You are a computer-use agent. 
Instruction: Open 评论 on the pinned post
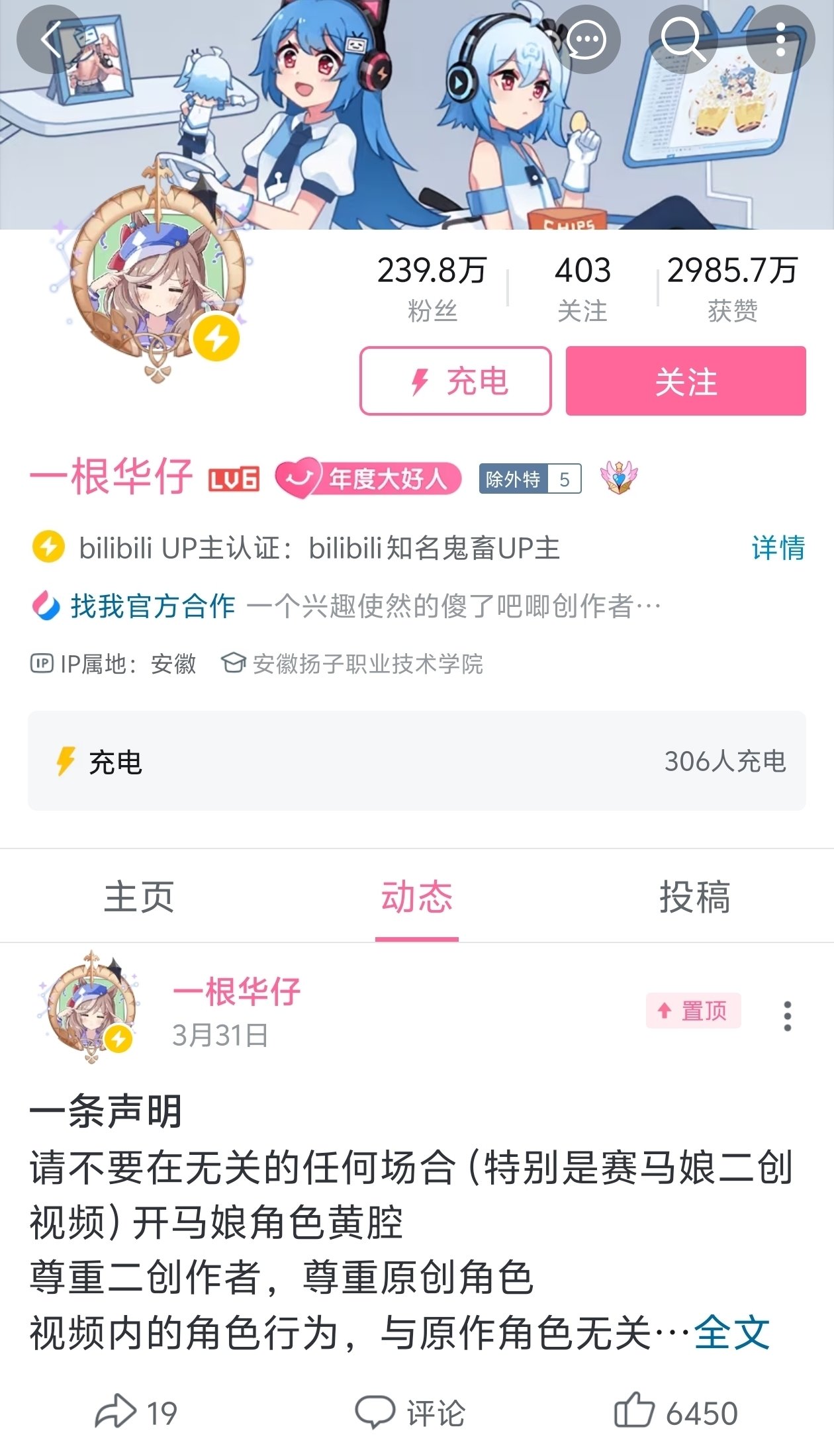point(410,1413)
